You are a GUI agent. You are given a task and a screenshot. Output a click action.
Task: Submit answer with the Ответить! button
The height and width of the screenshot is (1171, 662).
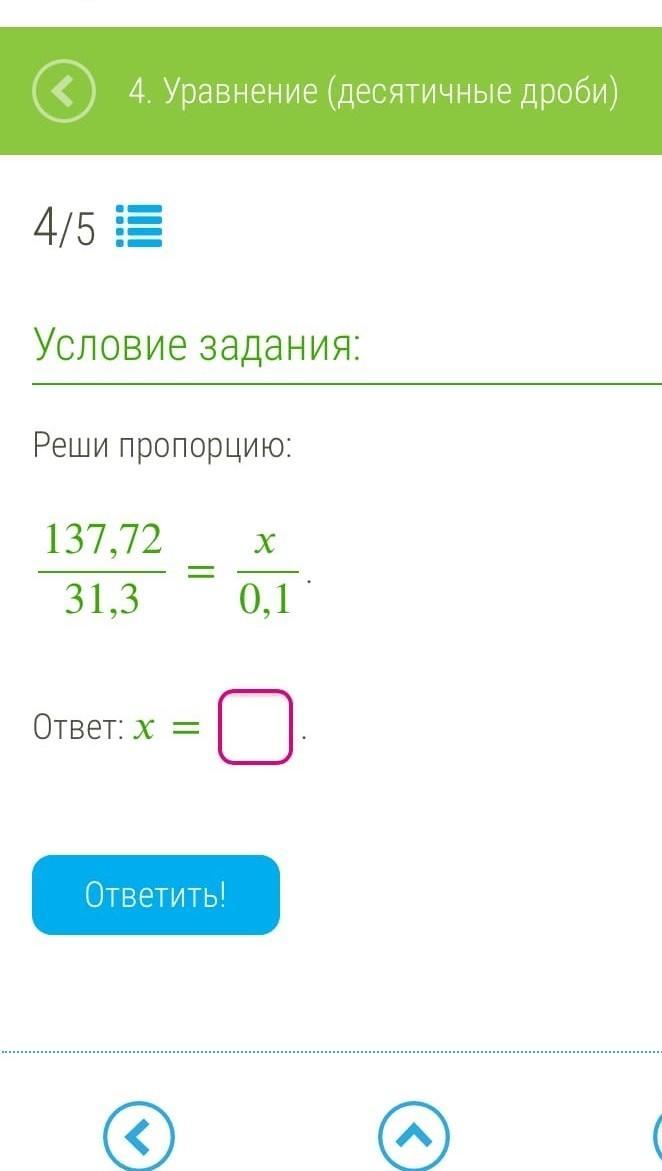156,895
